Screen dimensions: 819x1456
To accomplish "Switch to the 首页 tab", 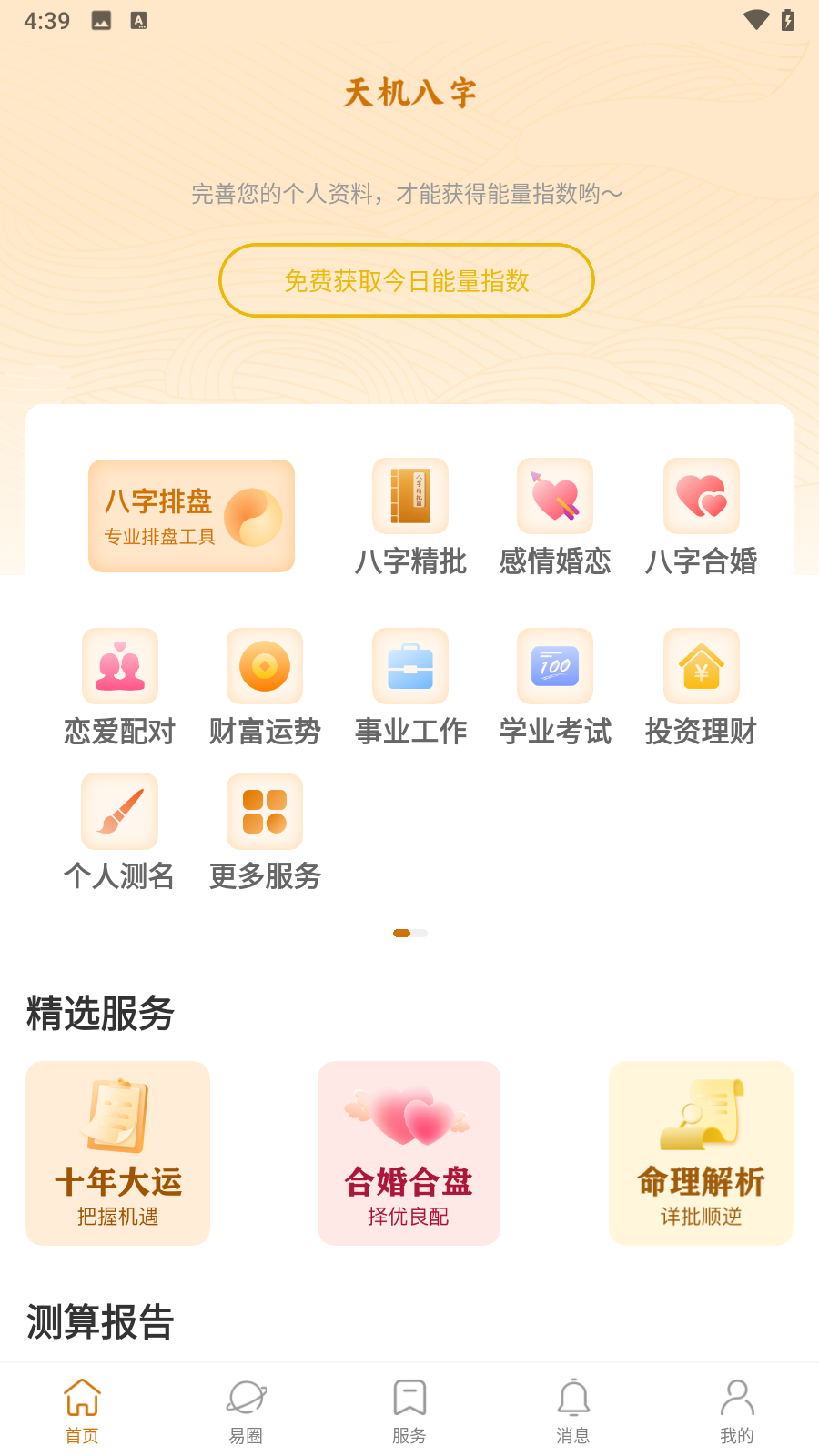I will click(x=82, y=1410).
